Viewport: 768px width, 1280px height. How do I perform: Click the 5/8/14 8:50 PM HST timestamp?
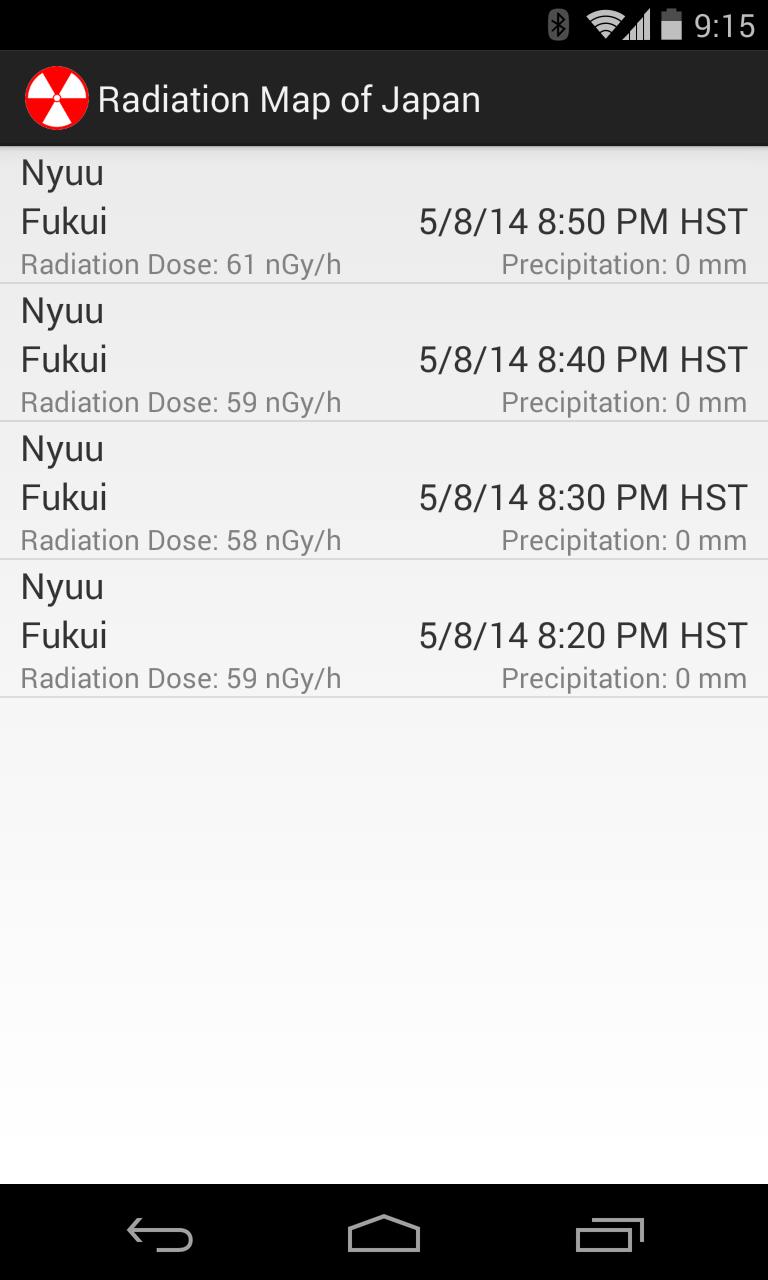pos(582,221)
